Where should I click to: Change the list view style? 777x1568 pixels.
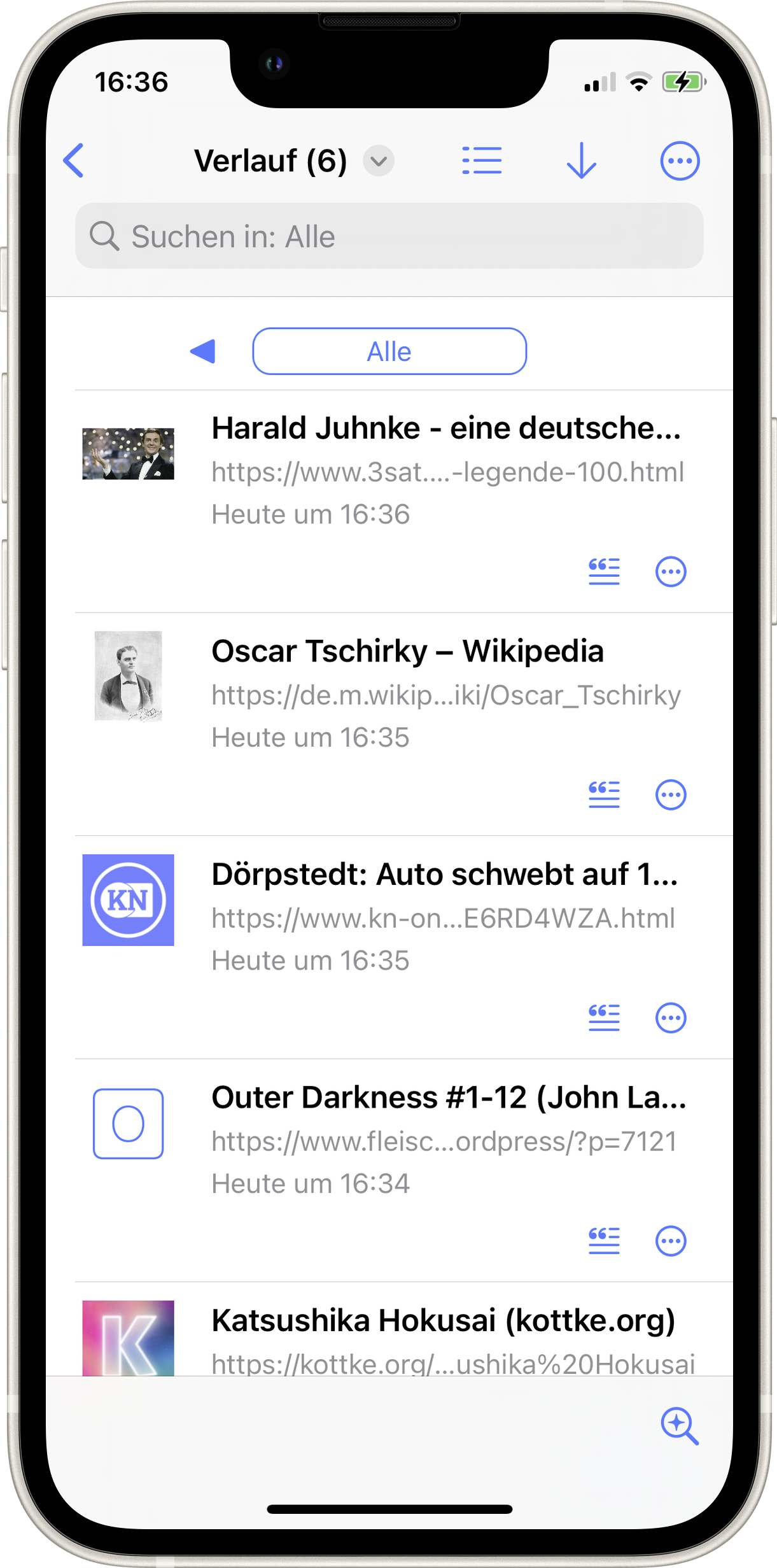click(482, 160)
